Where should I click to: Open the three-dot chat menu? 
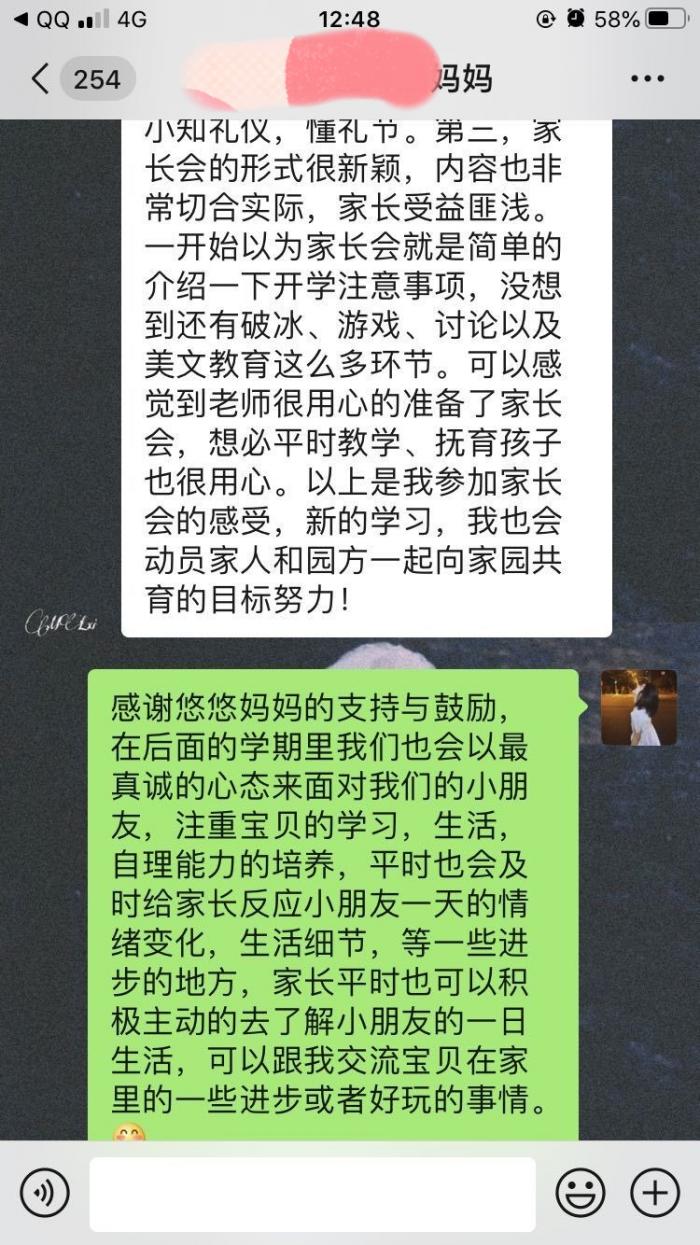[647, 79]
